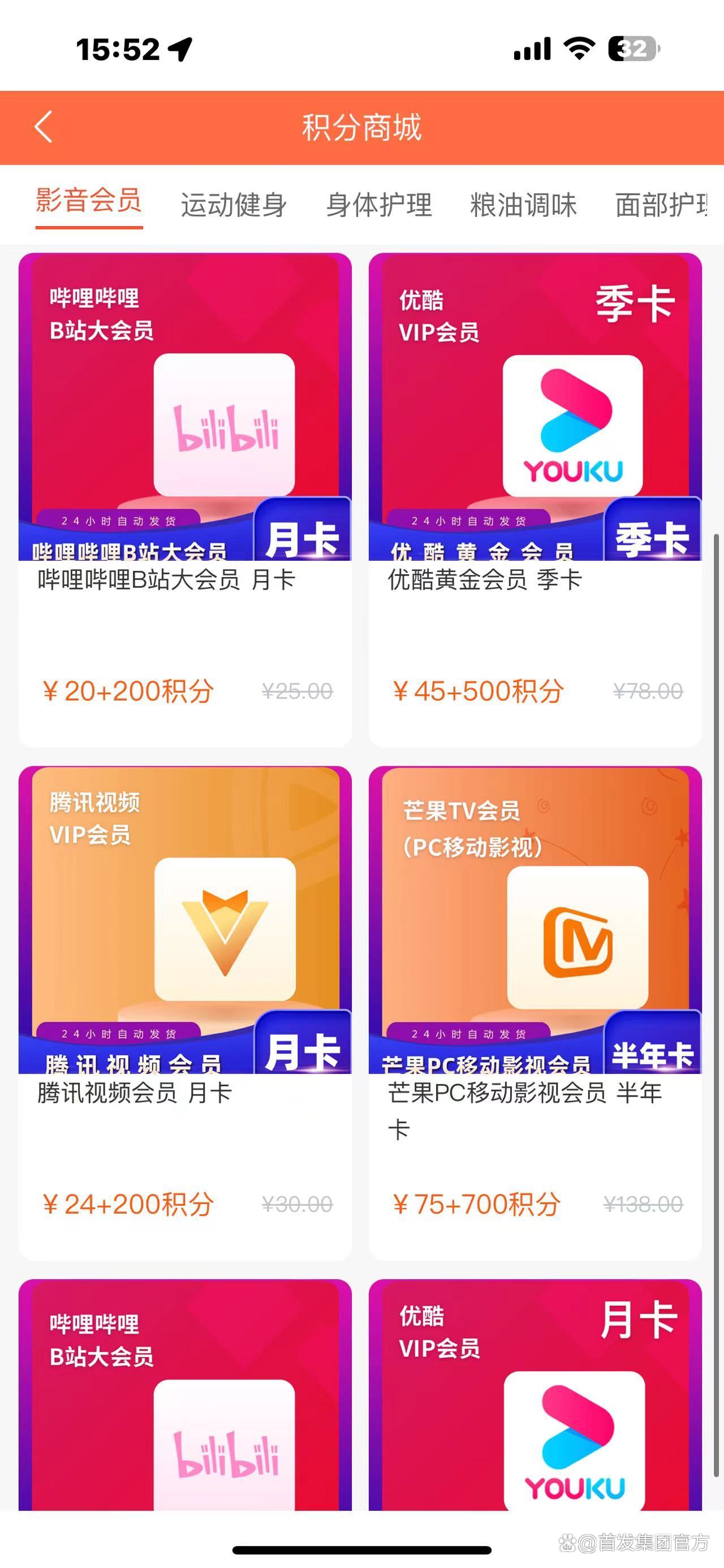Switch to the 身体护理 tab
This screenshot has height=1568, width=724.
379,205
